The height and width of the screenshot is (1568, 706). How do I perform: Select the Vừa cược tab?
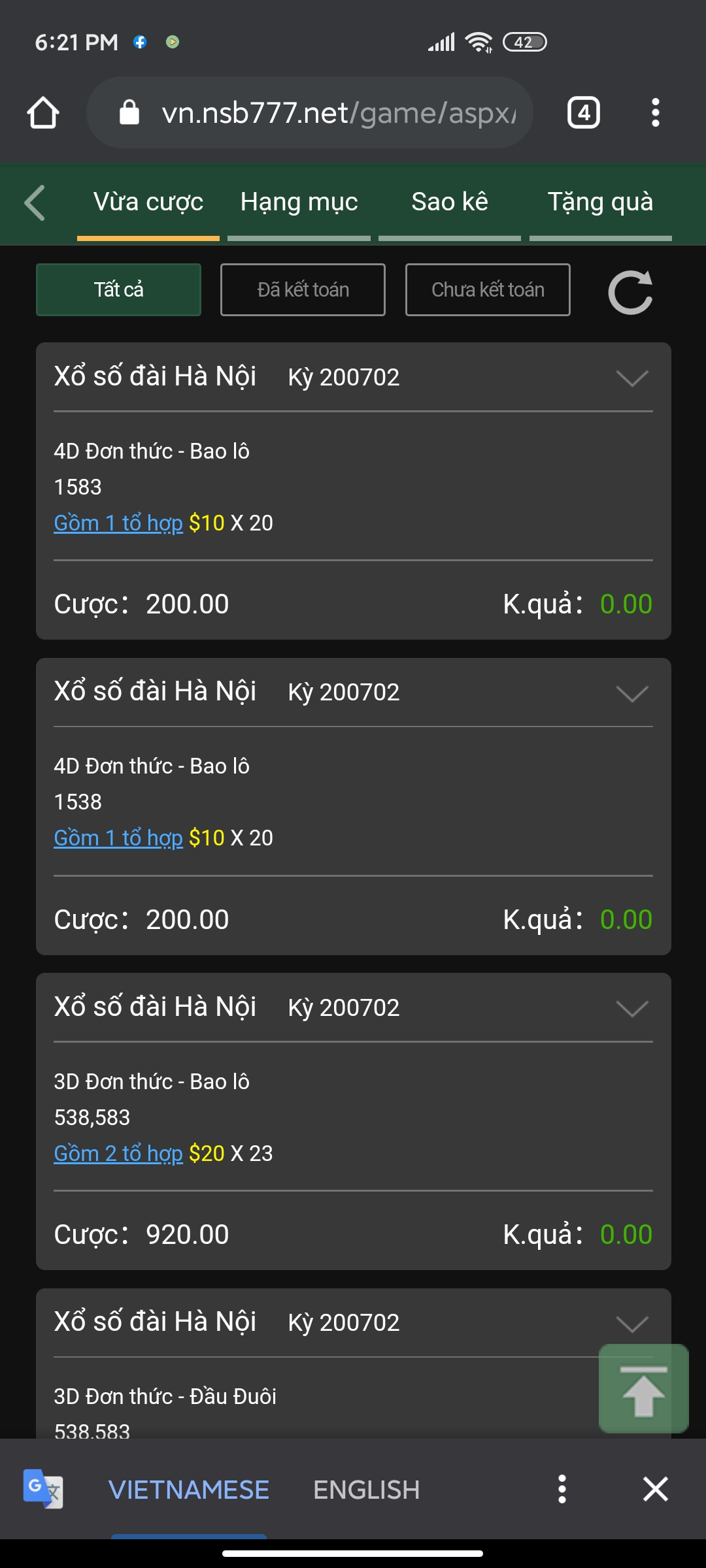tap(148, 202)
